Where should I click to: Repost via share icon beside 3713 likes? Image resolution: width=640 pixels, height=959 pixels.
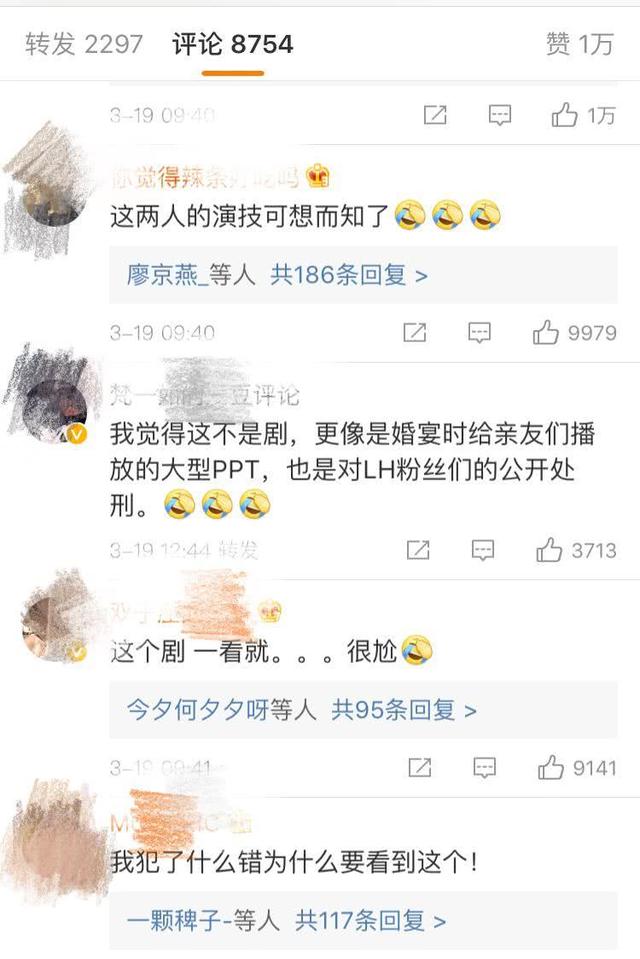click(x=418, y=550)
